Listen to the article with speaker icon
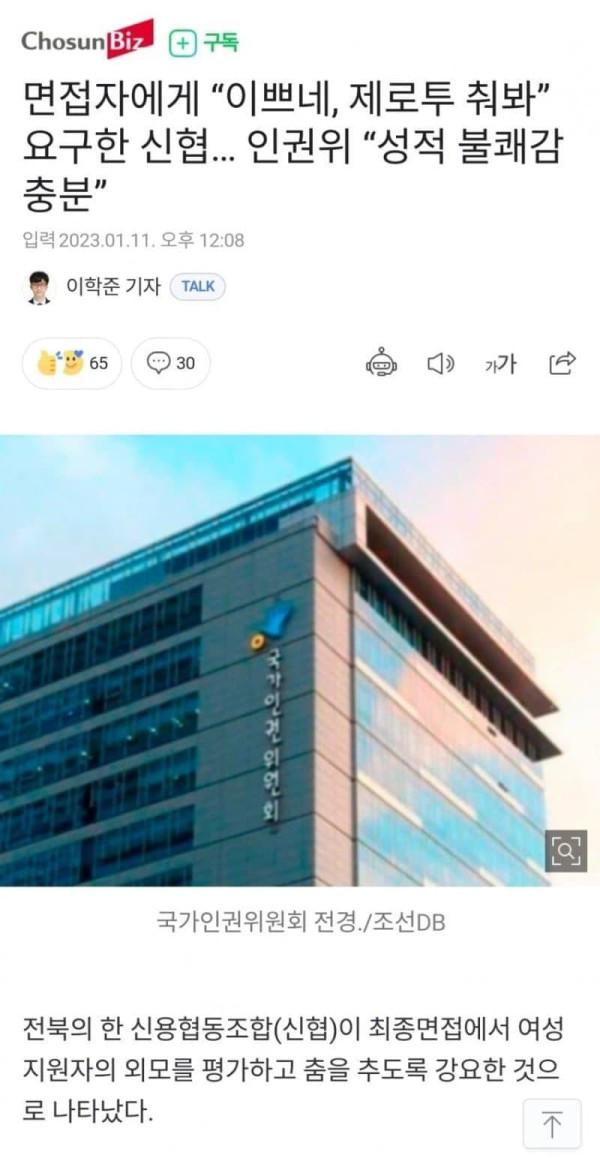The height and width of the screenshot is (1158, 600). click(441, 363)
